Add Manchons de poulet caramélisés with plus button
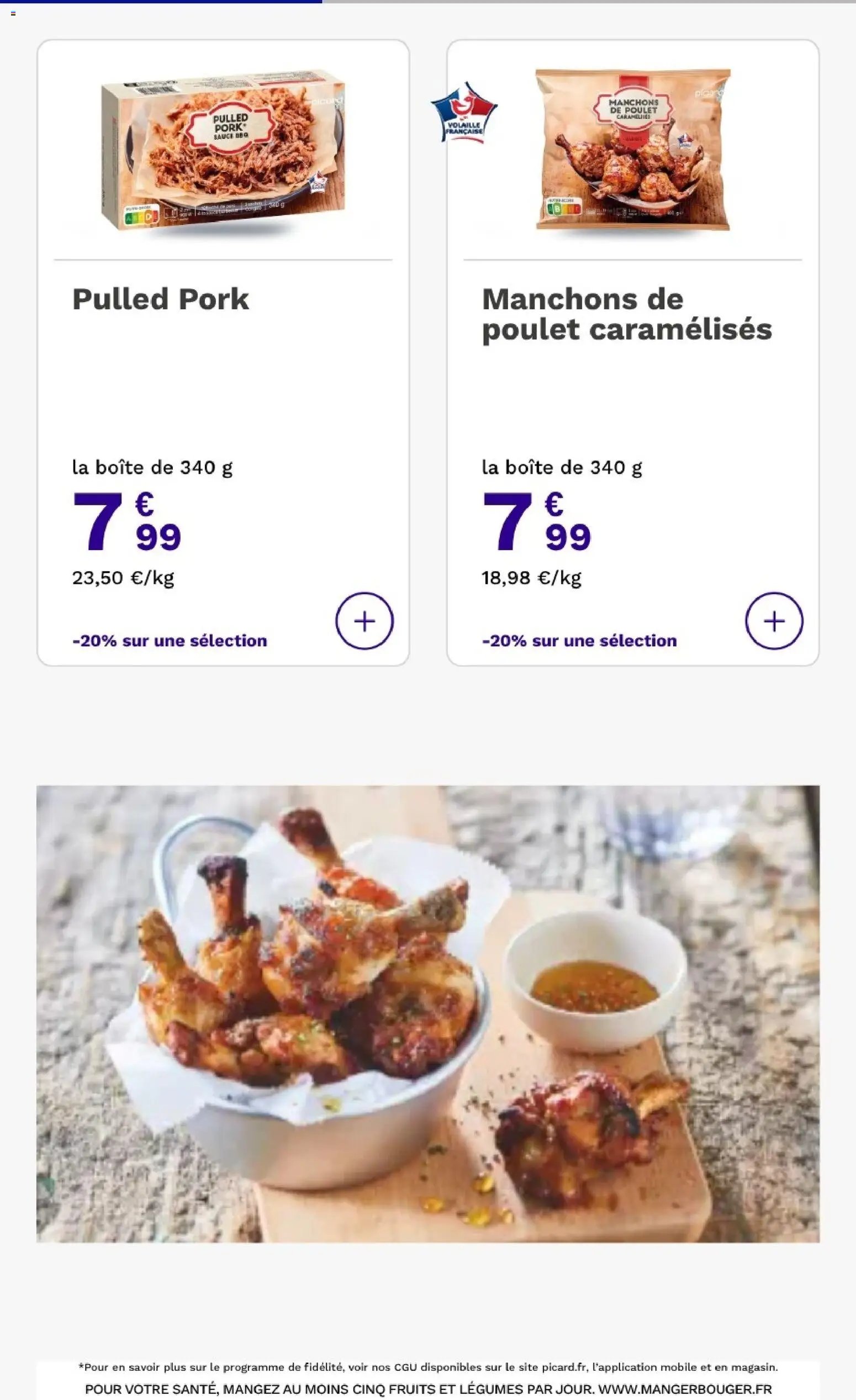The width and height of the screenshot is (856, 1400). tap(774, 620)
